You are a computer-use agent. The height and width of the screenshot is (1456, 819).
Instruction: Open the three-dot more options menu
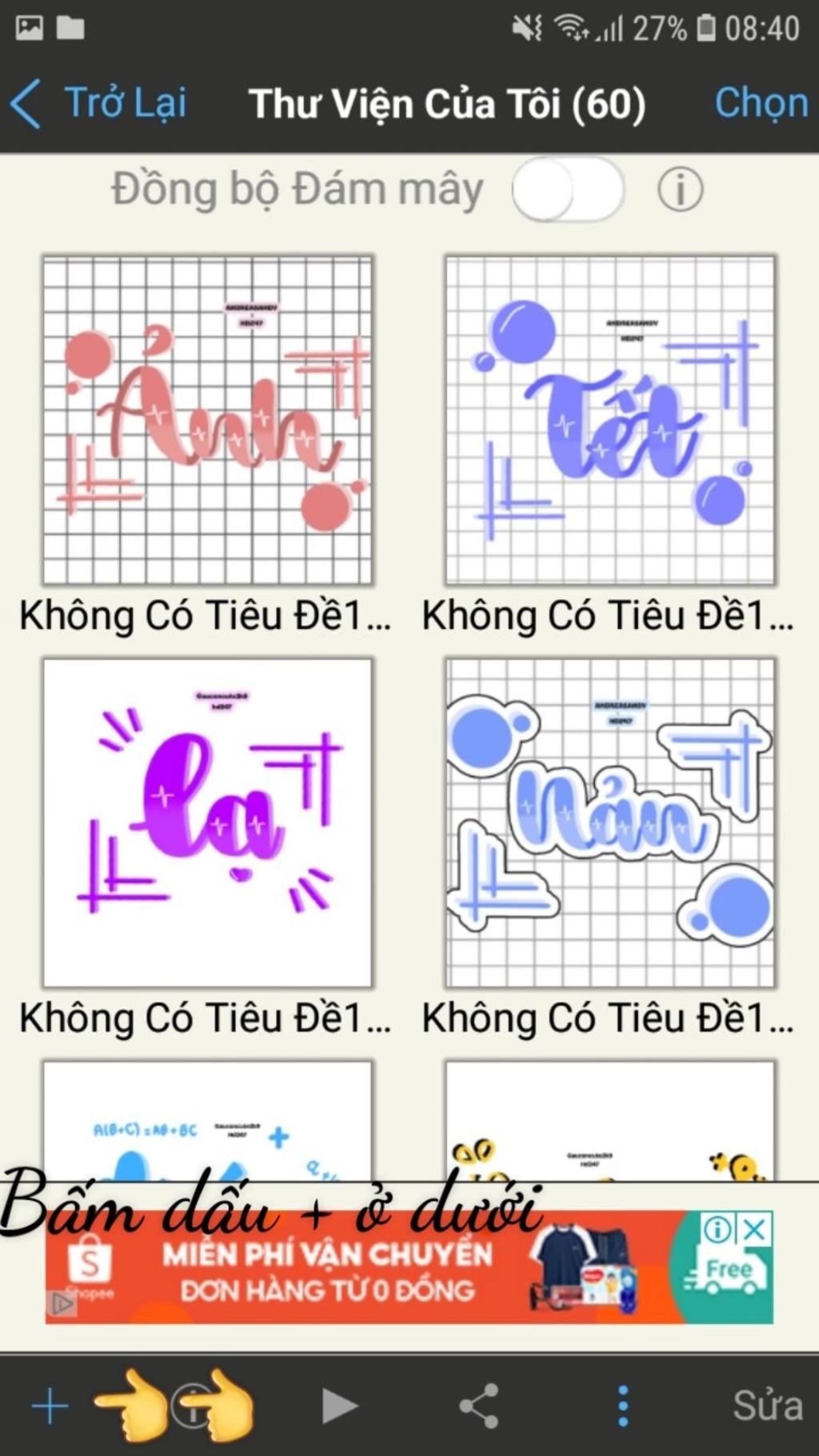[623, 1406]
